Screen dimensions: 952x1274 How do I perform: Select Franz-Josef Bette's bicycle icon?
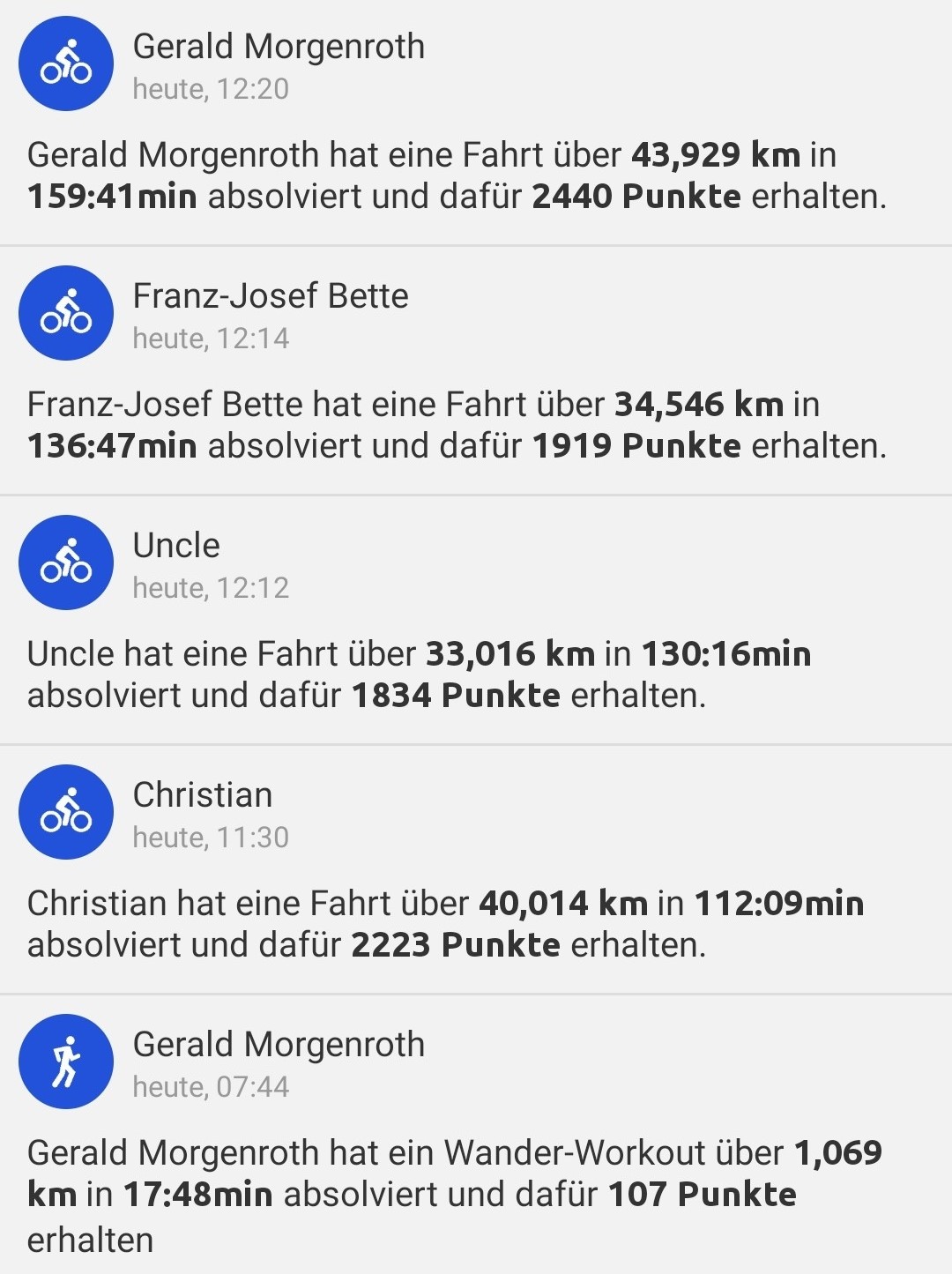[x=65, y=313]
